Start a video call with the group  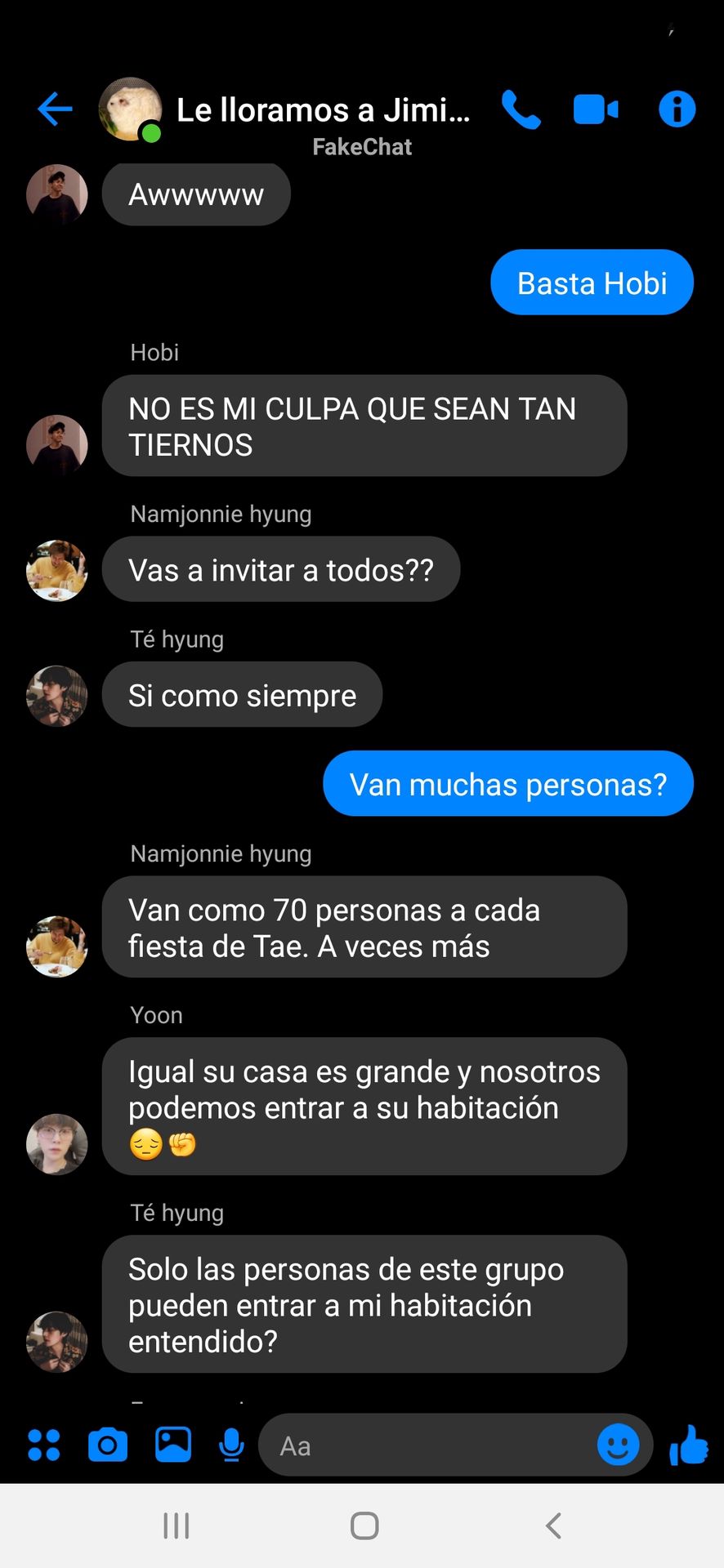click(596, 109)
